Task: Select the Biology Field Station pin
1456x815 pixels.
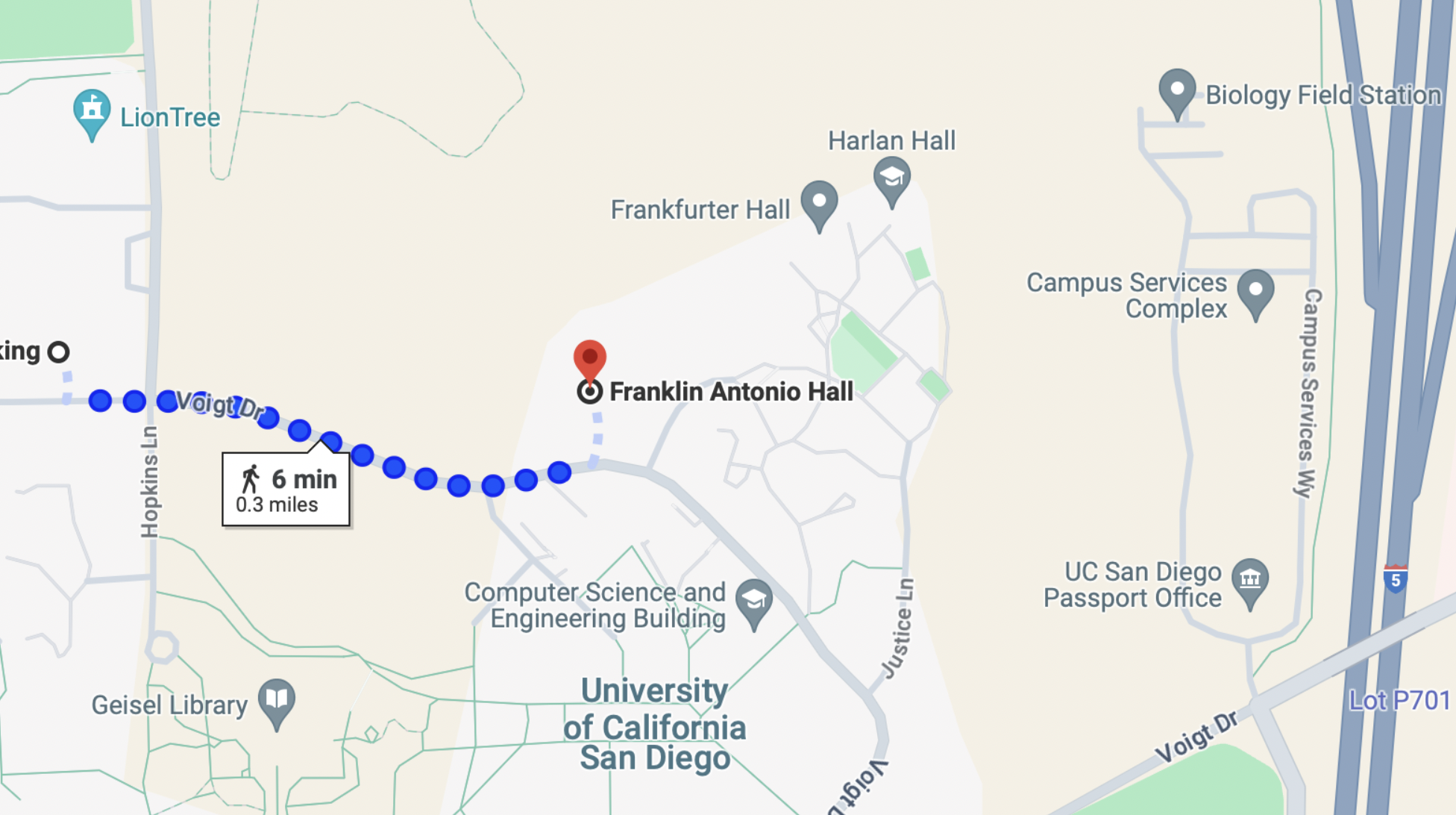Action: (1177, 90)
